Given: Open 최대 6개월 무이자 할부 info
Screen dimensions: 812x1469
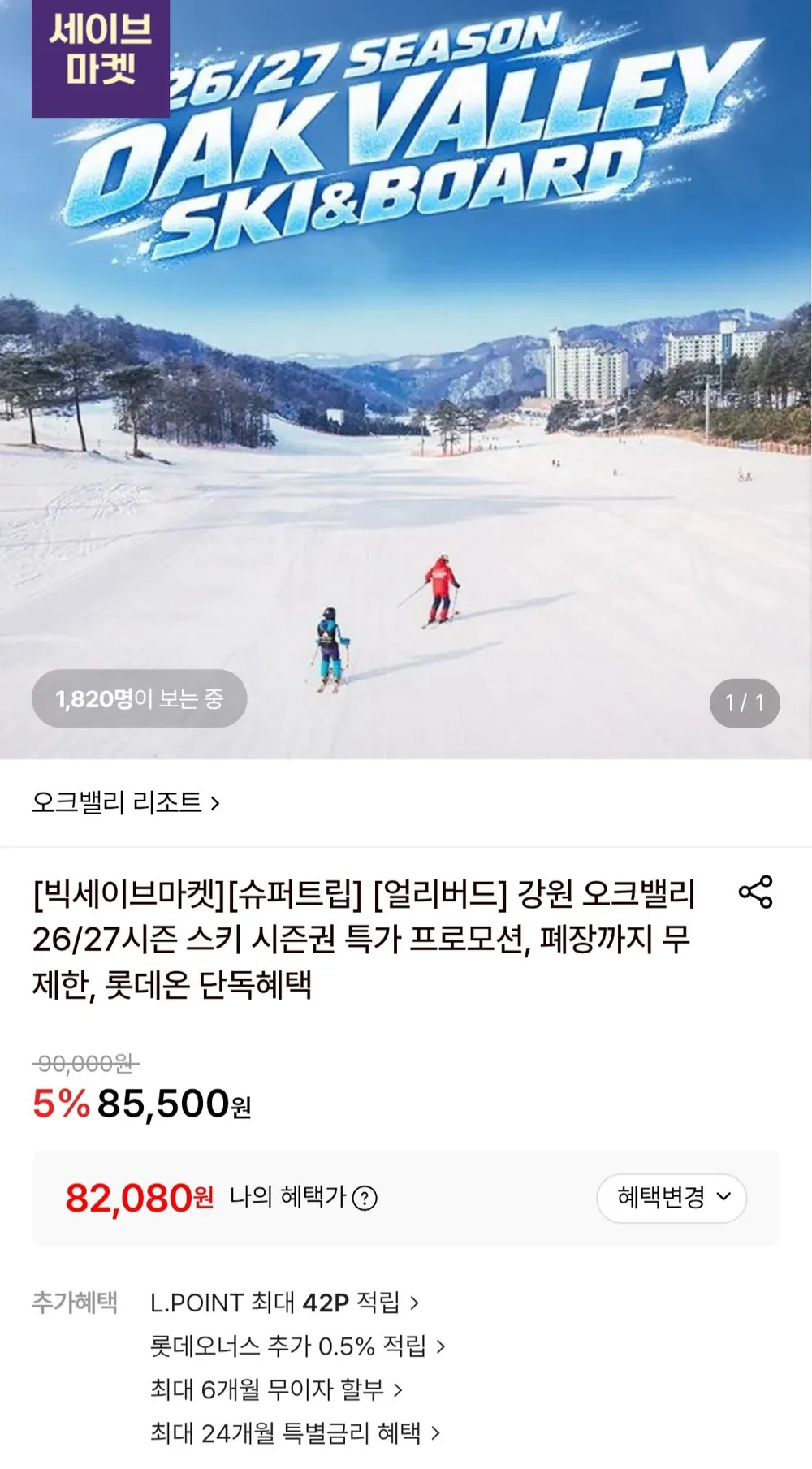Looking at the screenshot, I should point(277,1389).
